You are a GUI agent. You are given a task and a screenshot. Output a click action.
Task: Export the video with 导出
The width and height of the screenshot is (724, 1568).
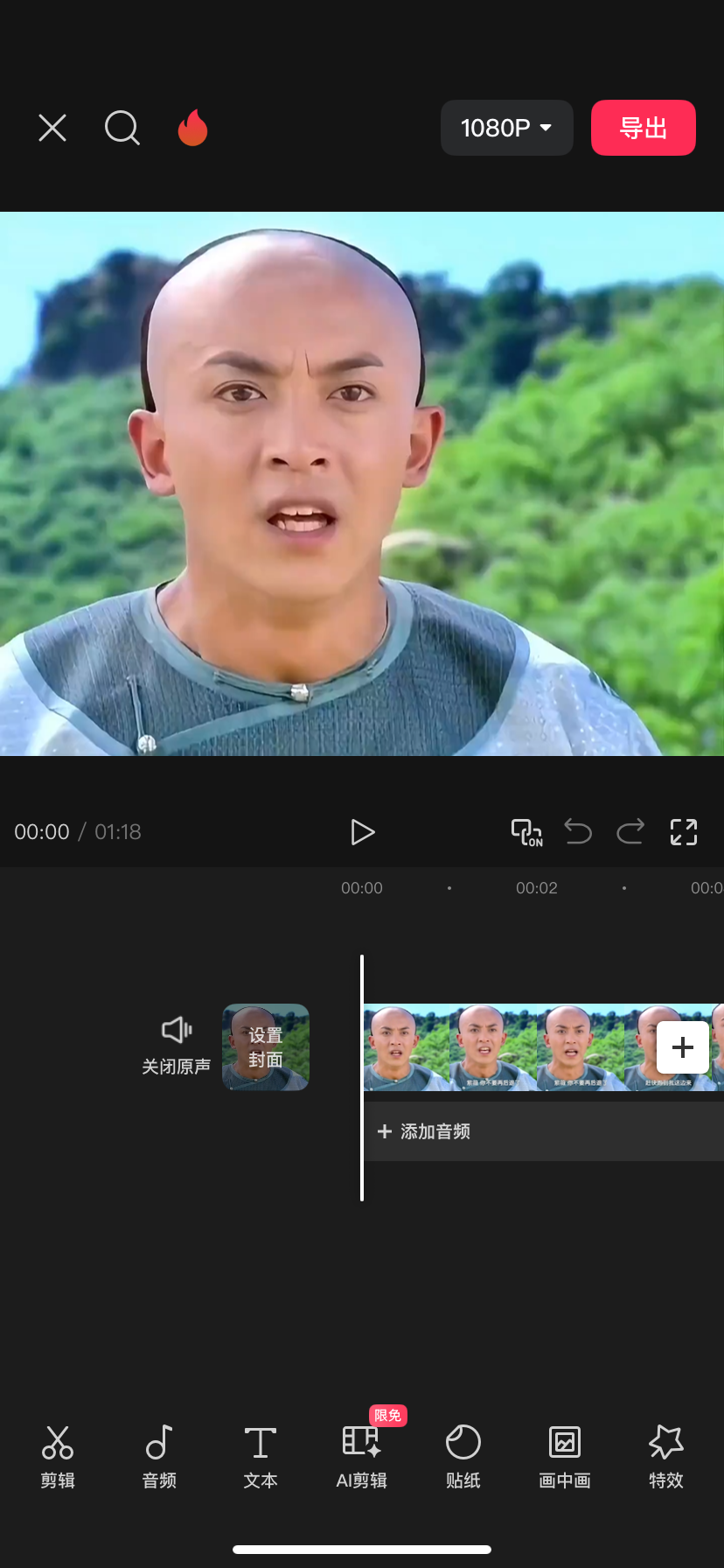click(644, 128)
